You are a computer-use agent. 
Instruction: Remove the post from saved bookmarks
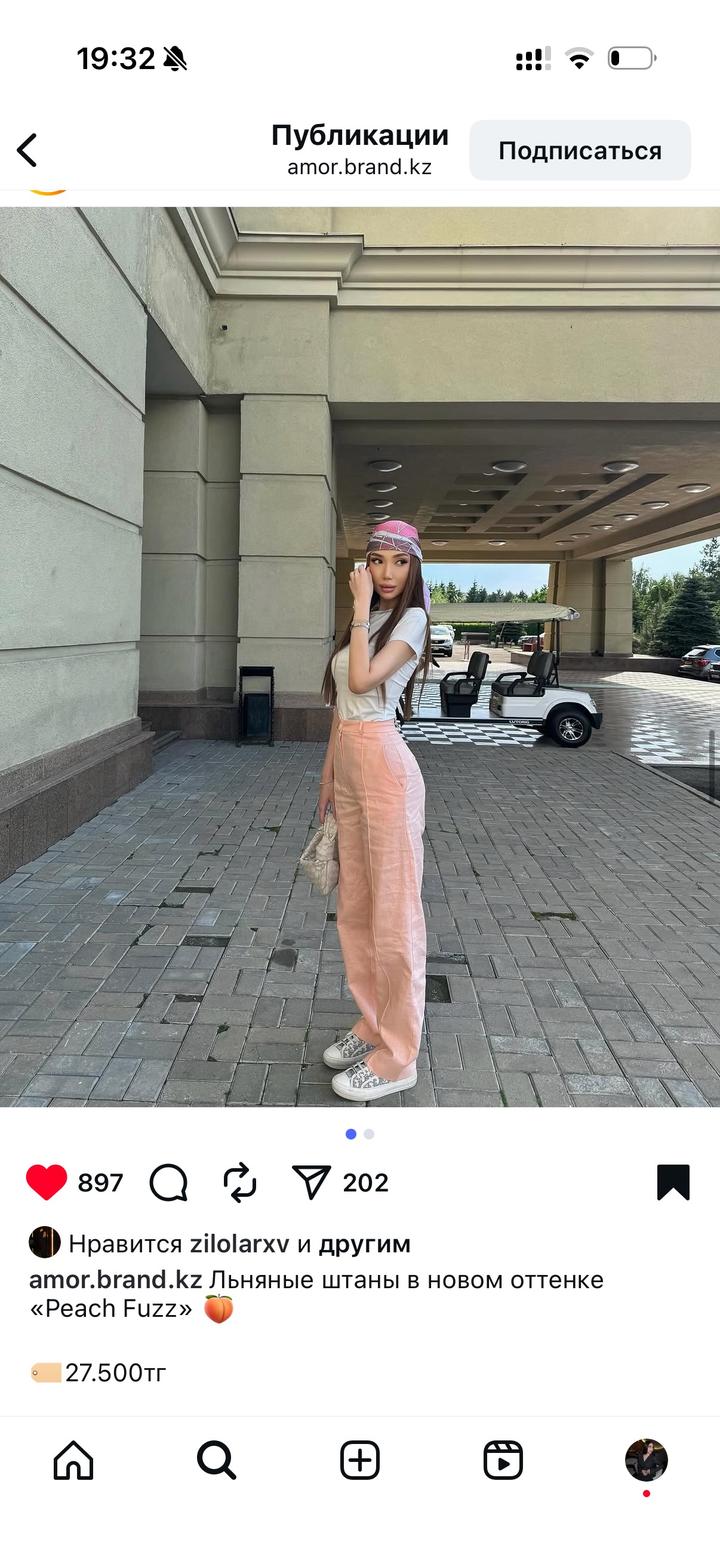pyautogui.click(x=673, y=1182)
